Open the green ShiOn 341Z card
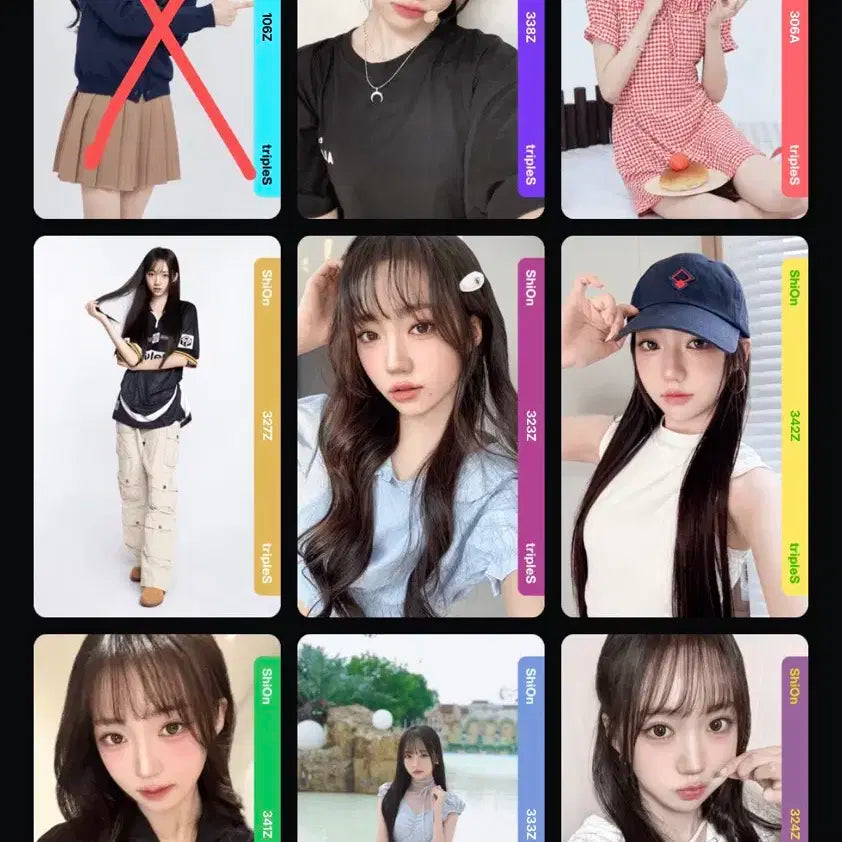This screenshot has width=842, height=842. (x=157, y=738)
